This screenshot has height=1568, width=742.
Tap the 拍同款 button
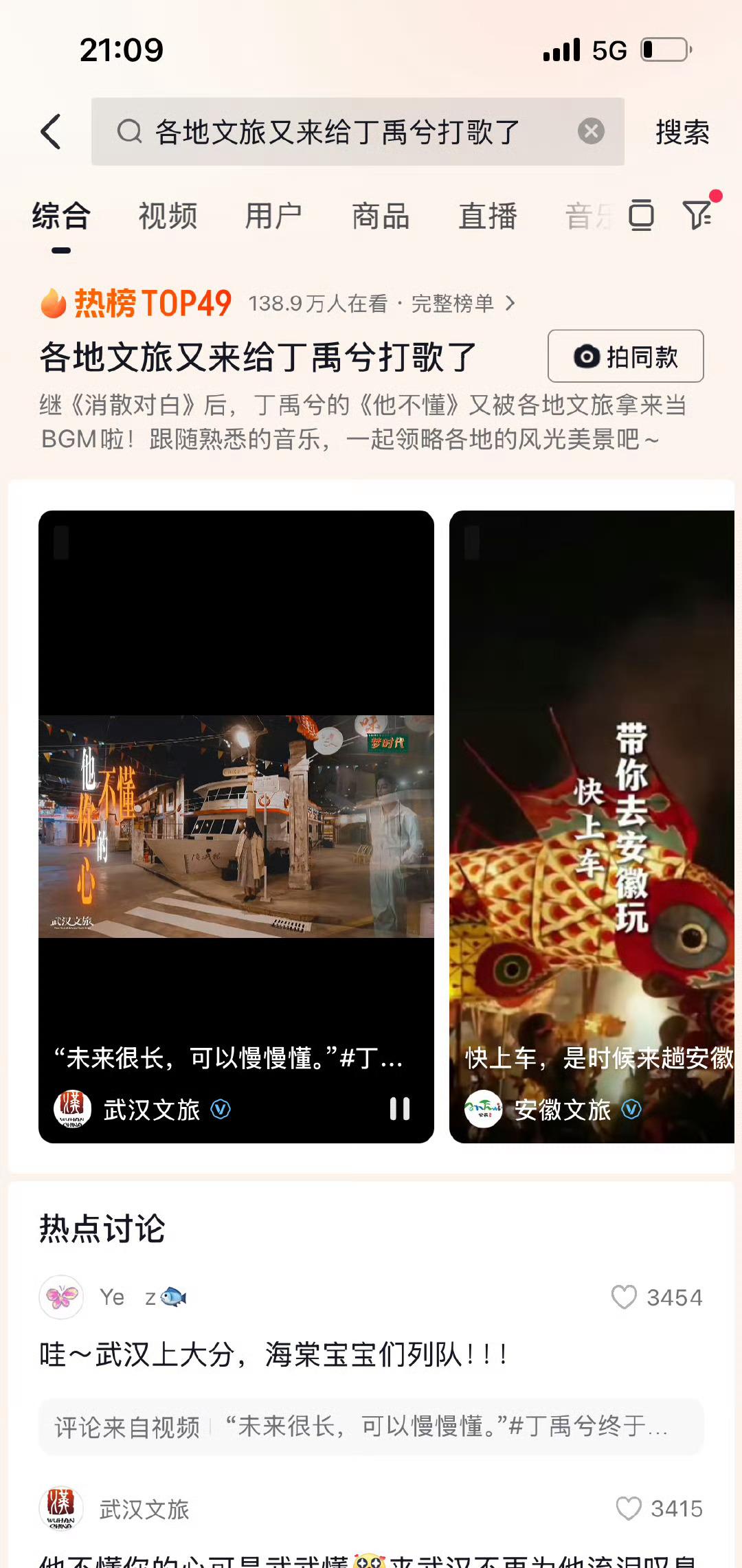[626, 356]
